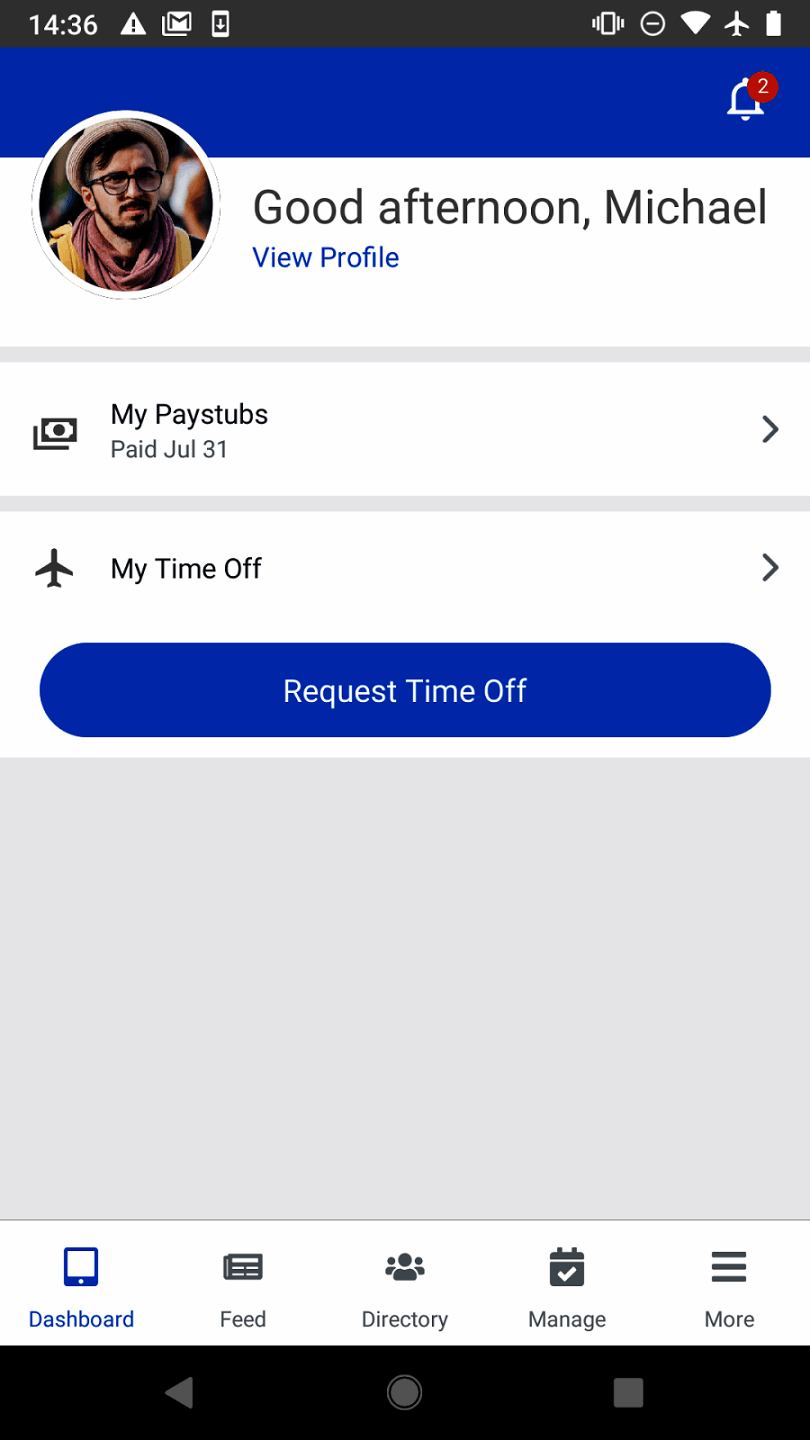Viewport: 810px width, 1440px height.
Task: Select the Directory people icon
Action: click(x=404, y=1265)
